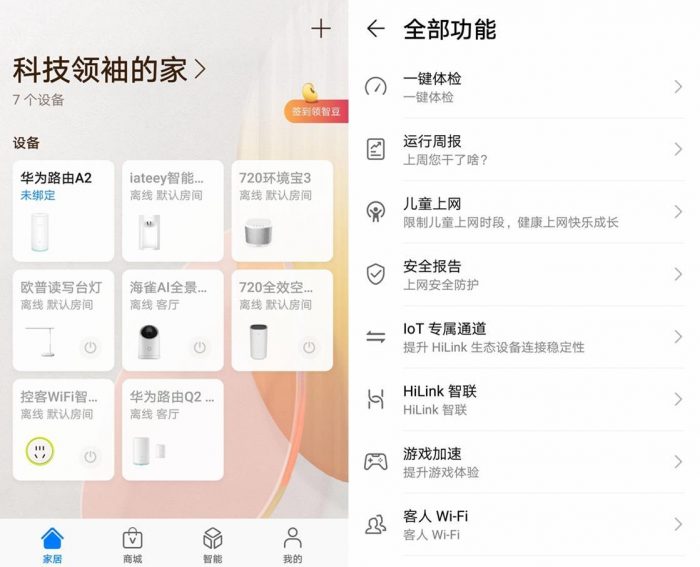Go back from 全部功能 page
The image size is (700, 567).
point(376,29)
